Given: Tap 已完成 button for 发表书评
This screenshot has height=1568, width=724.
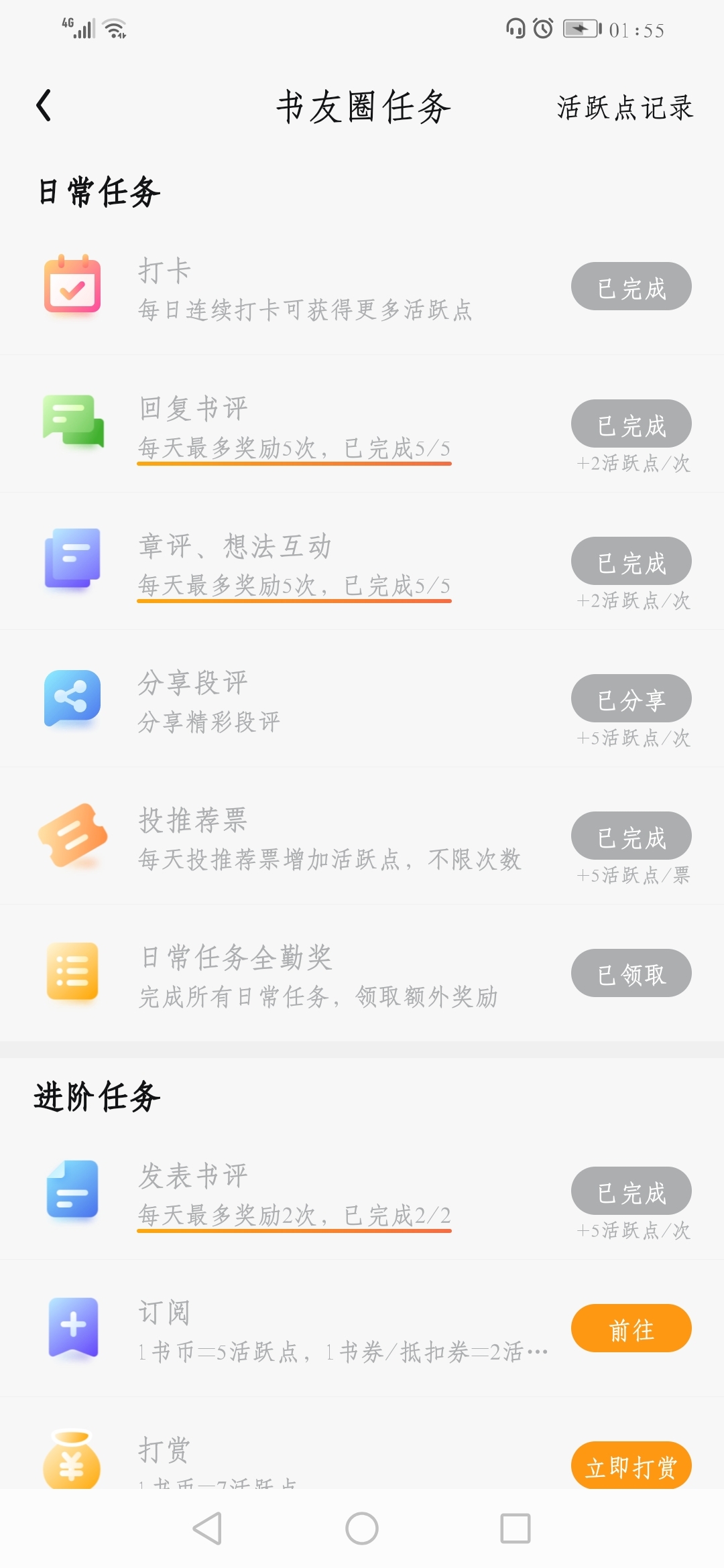Looking at the screenshot, I should (631, 1191).
